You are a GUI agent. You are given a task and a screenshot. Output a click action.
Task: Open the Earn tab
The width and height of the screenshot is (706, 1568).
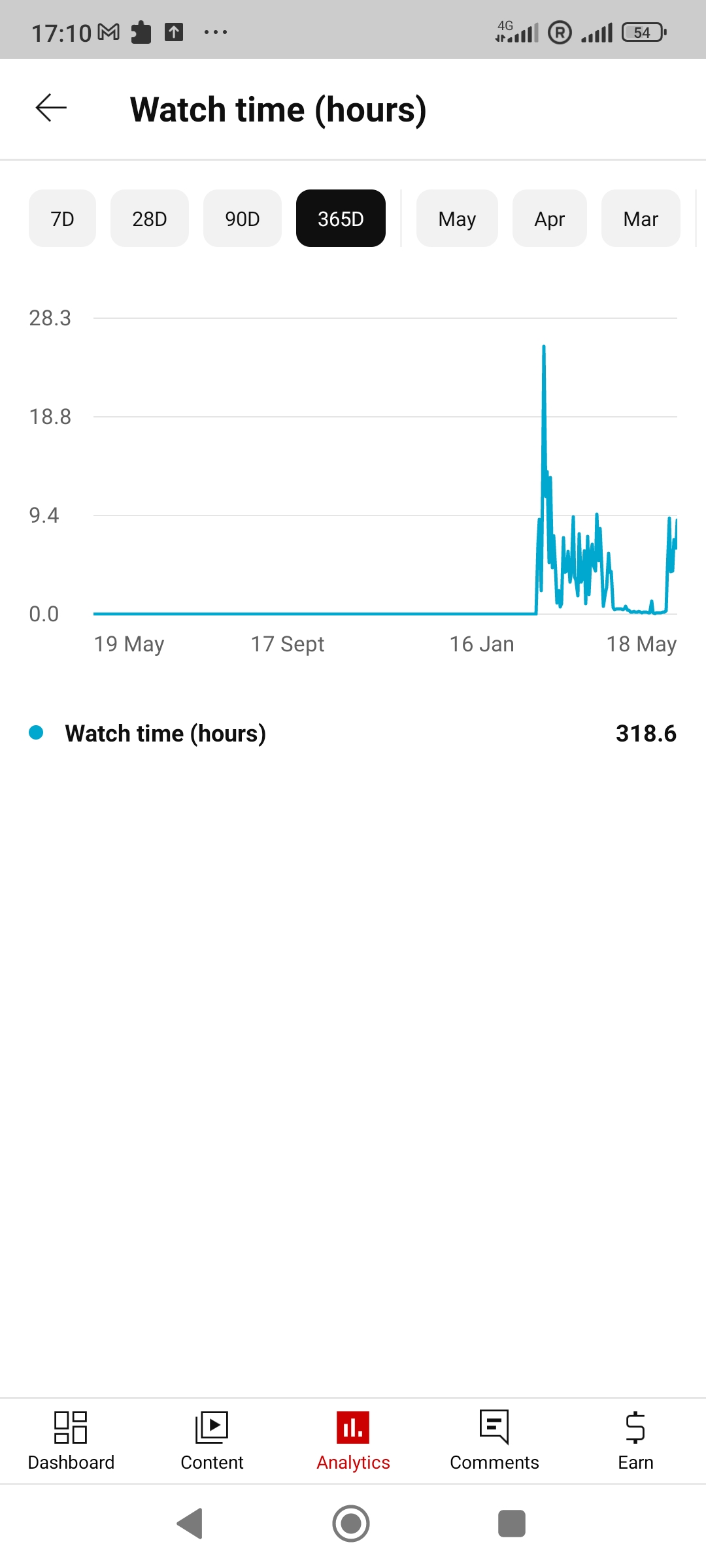click(635, 1441)
